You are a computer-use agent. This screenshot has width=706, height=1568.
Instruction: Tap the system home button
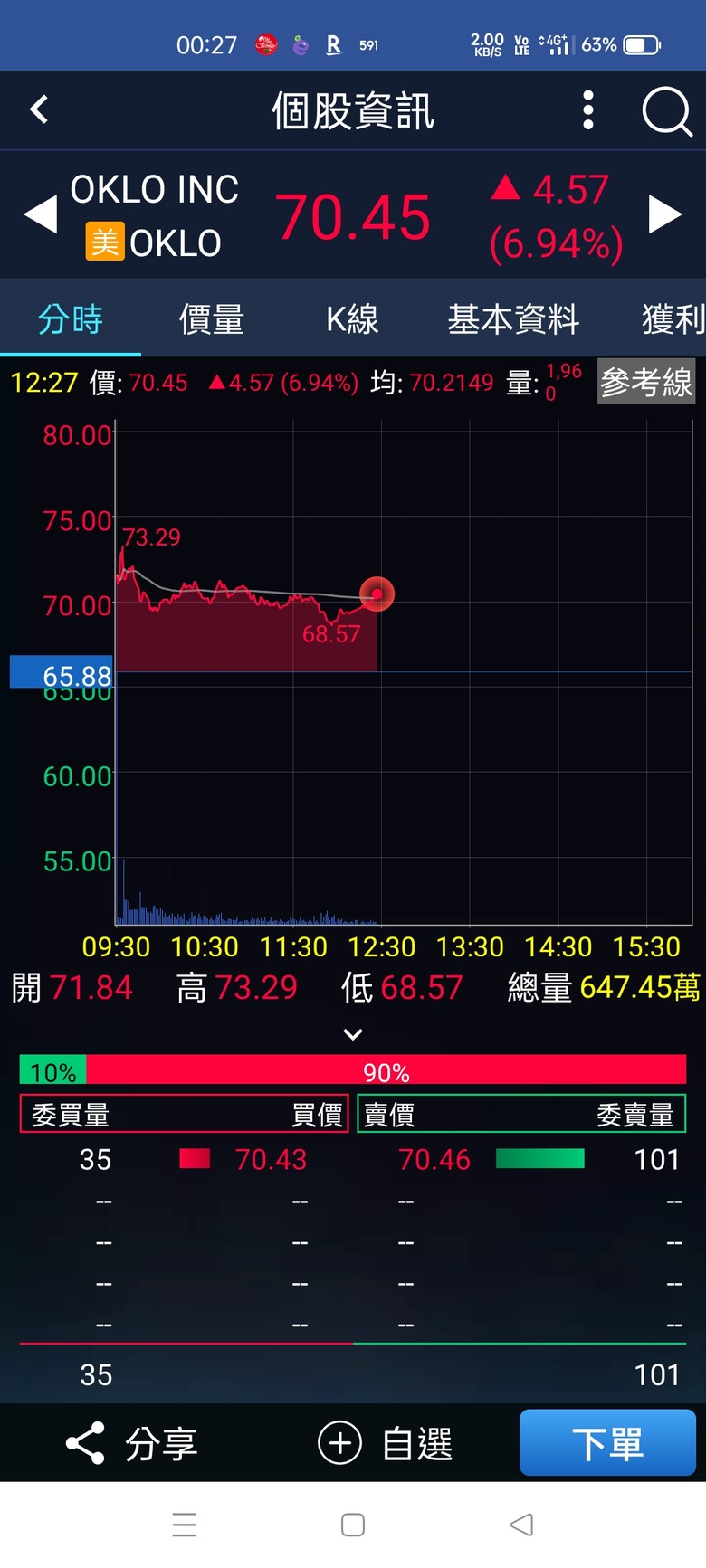[x=353, y=1525]
